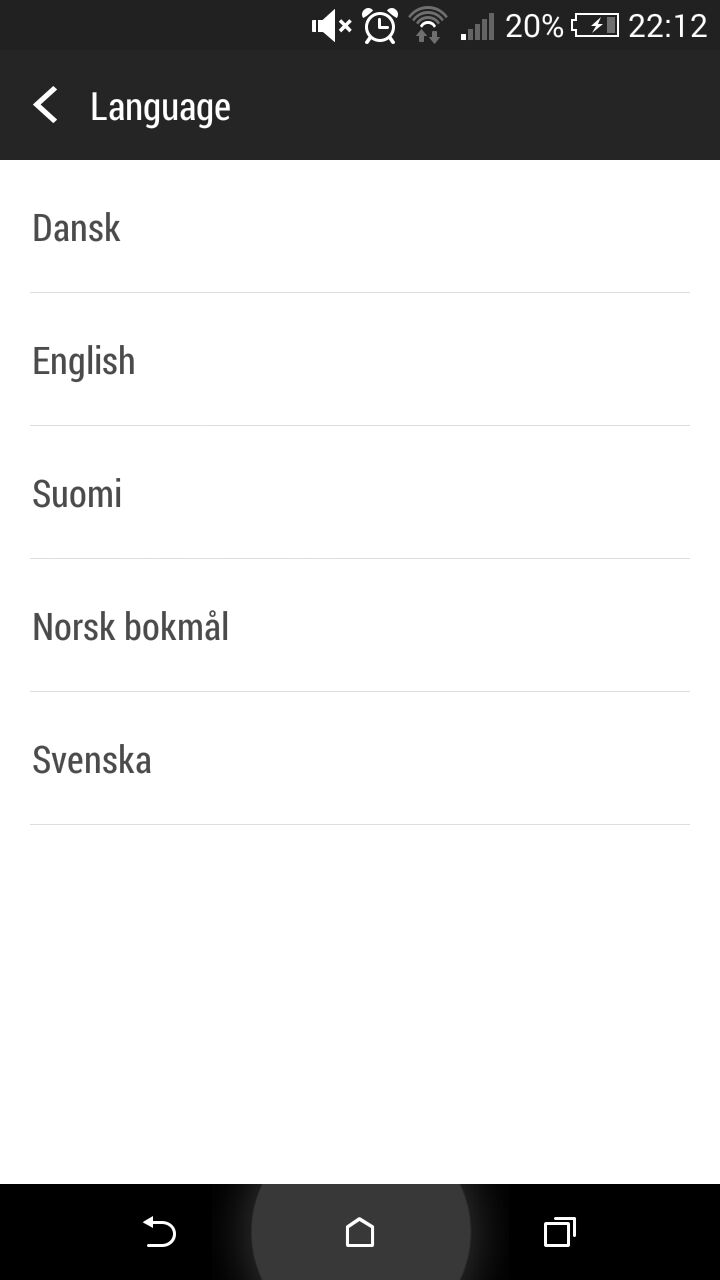Choose English from the language list

click(360, 360)
